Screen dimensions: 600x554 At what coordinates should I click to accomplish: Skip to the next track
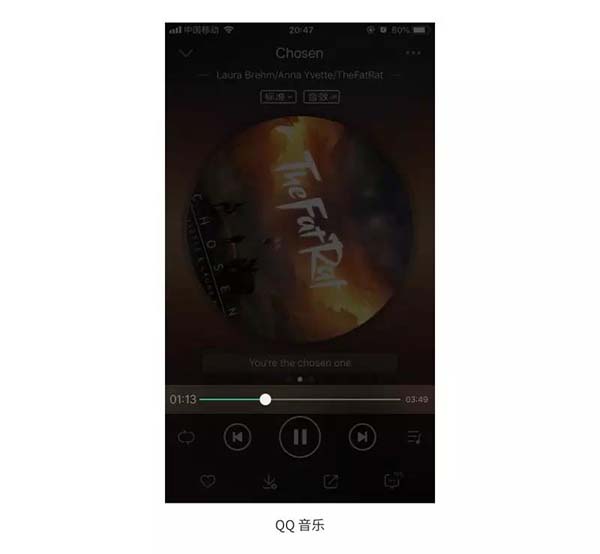point(363,436)
